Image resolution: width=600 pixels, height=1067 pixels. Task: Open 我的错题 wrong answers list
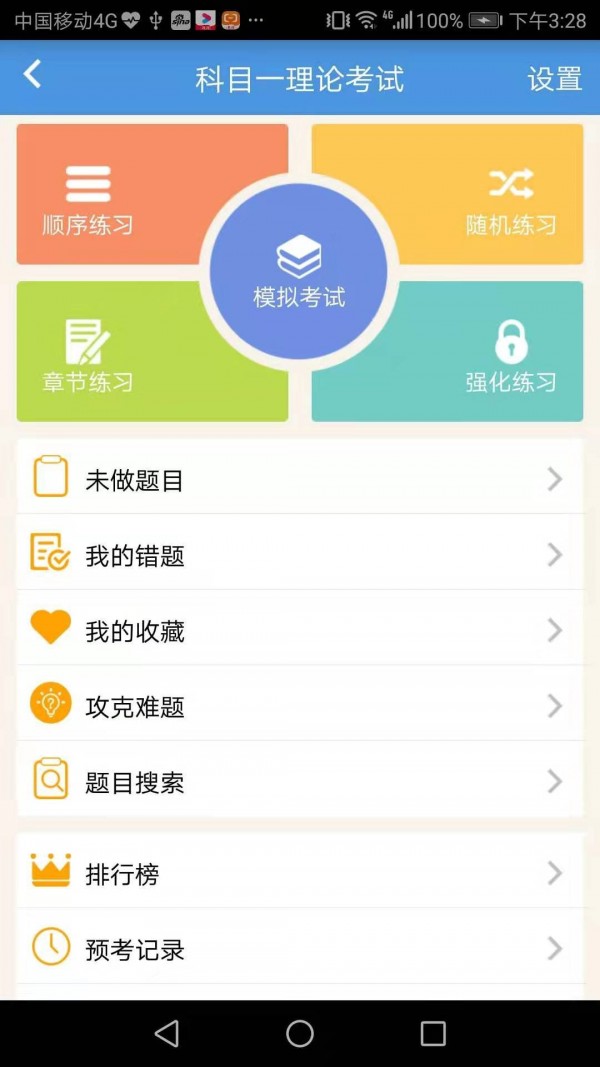pyautogui.click(x=299, y=555)
